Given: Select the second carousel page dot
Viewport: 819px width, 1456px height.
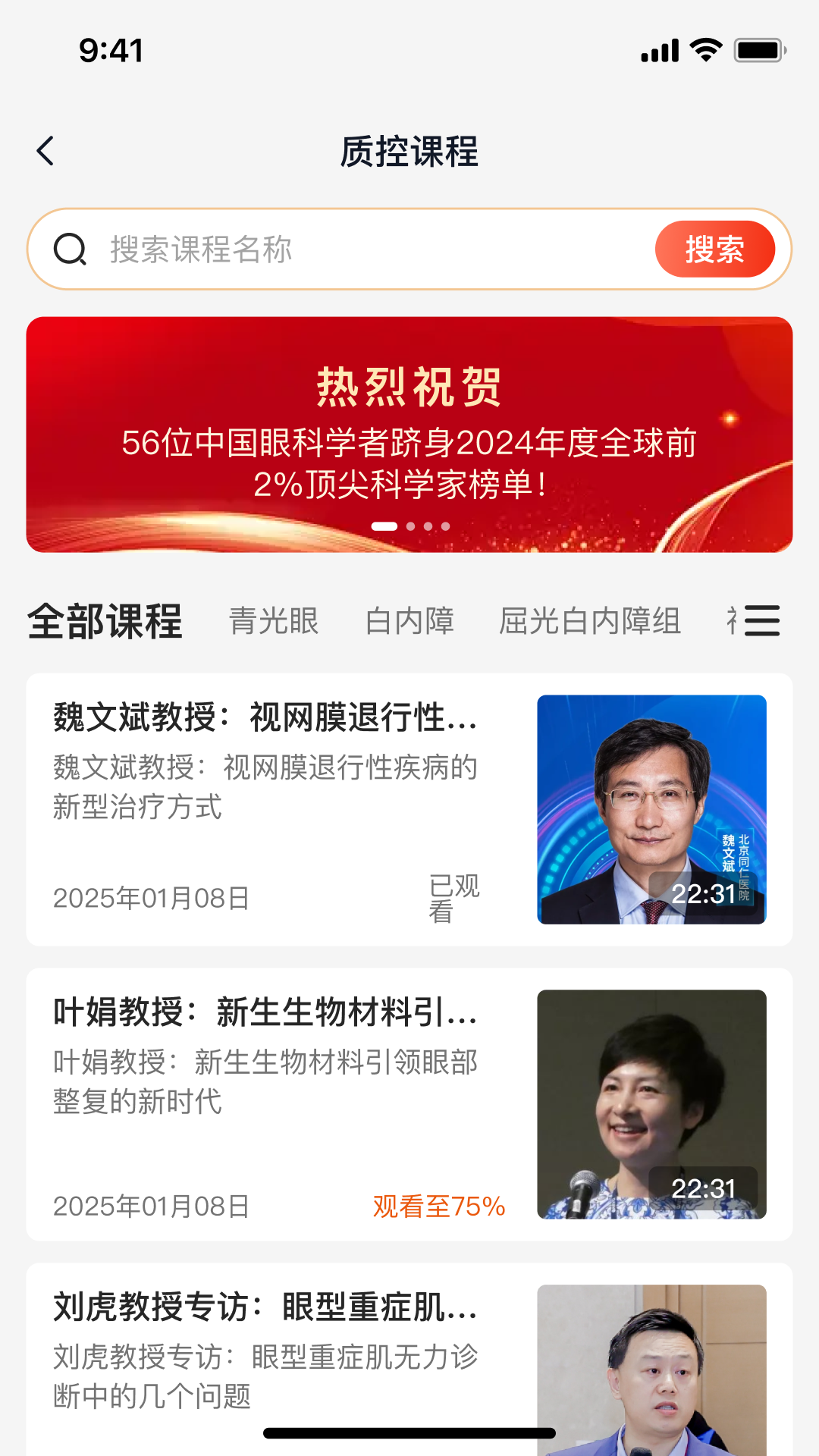Looking at the screenshot, I should coord(409,523).
